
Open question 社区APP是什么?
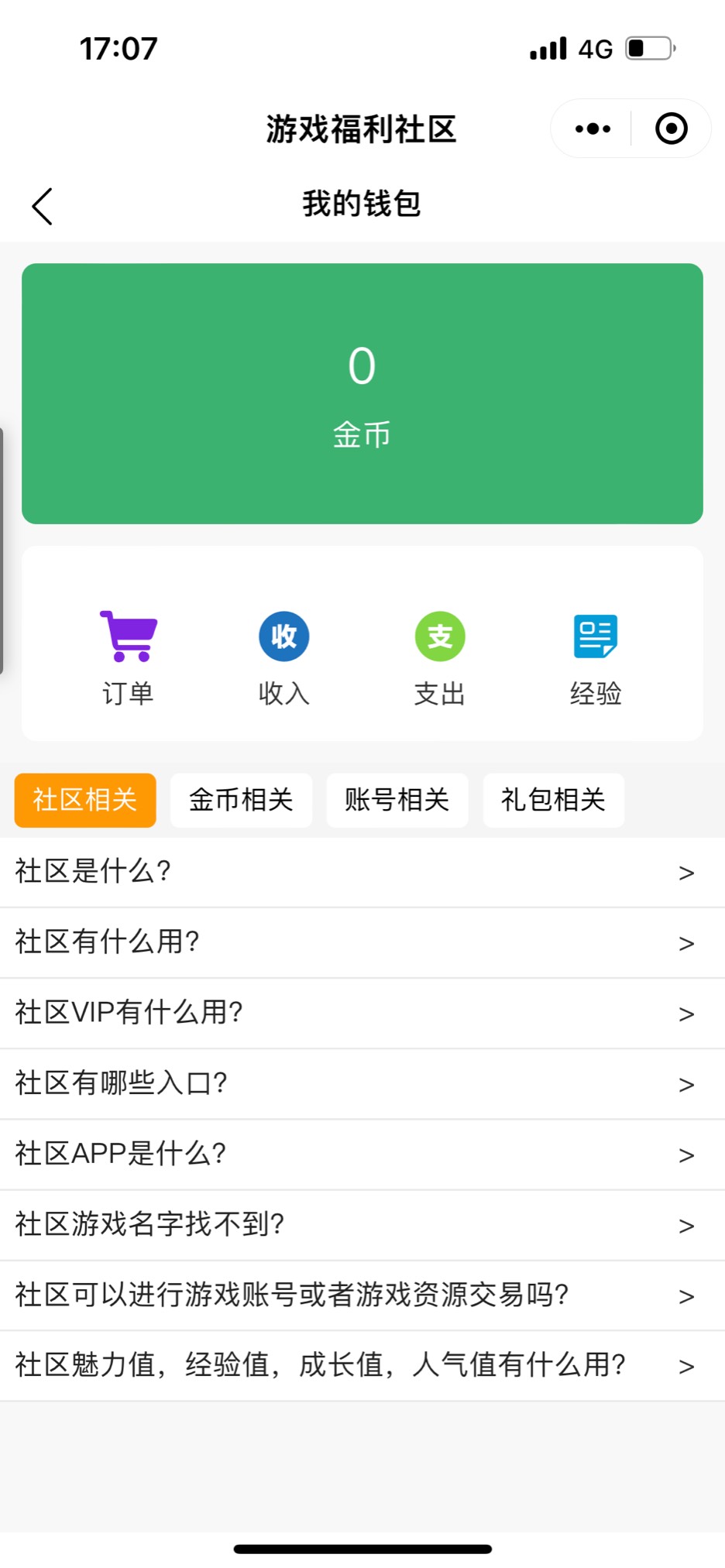tap(362, 1154)
